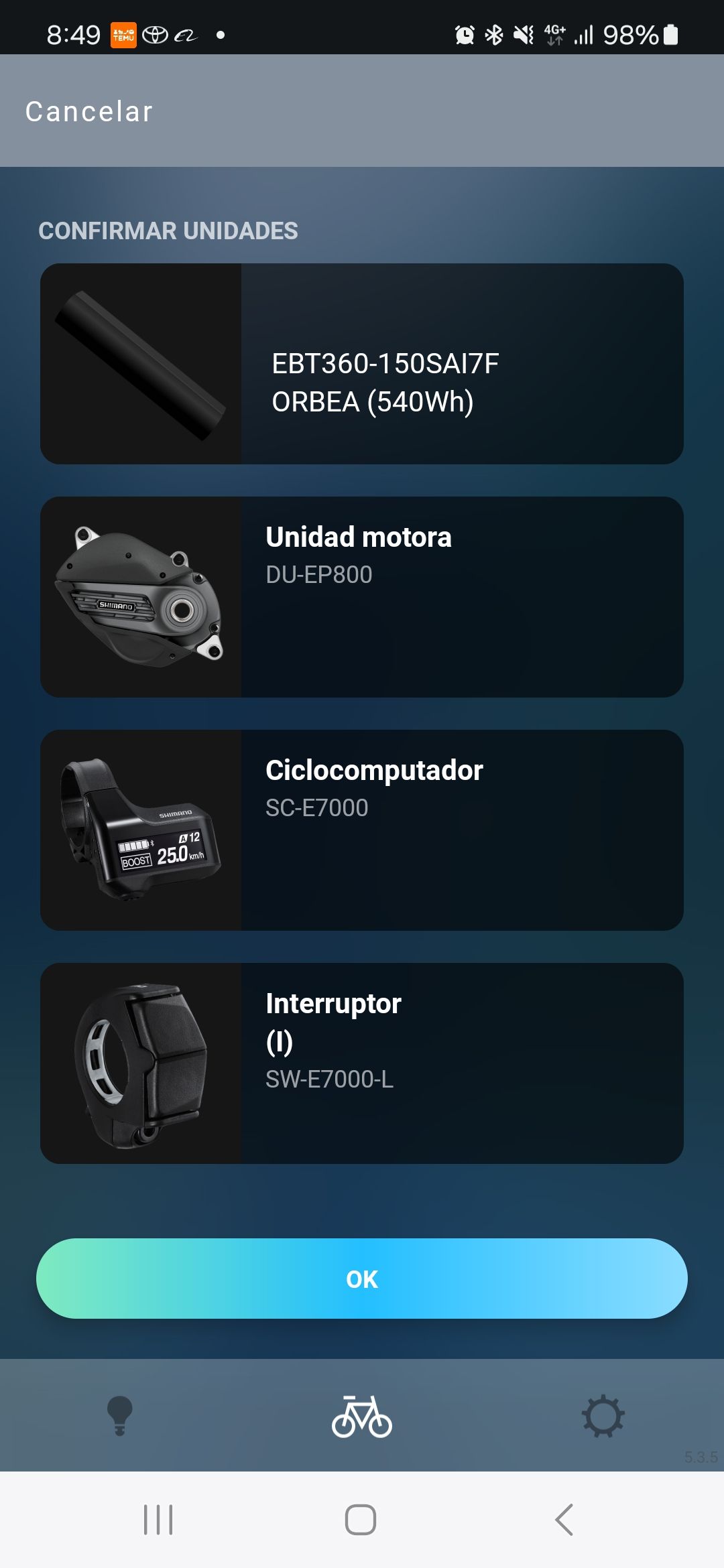724x1568 pixels.
Task: Open the lightbulb tab
Action: [120, 1415]
